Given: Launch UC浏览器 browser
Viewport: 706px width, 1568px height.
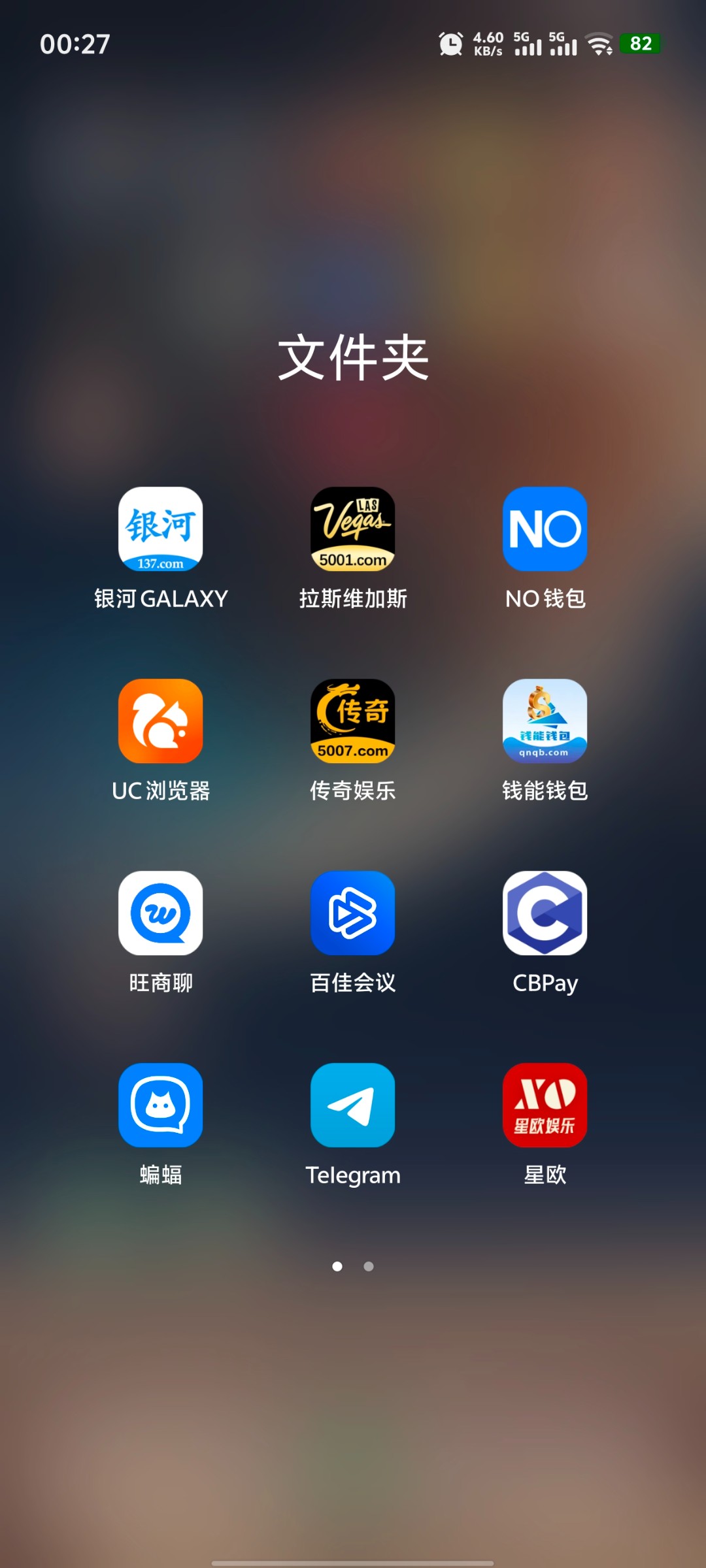Looking at the screenshot, I should click(x=160, y=721).
